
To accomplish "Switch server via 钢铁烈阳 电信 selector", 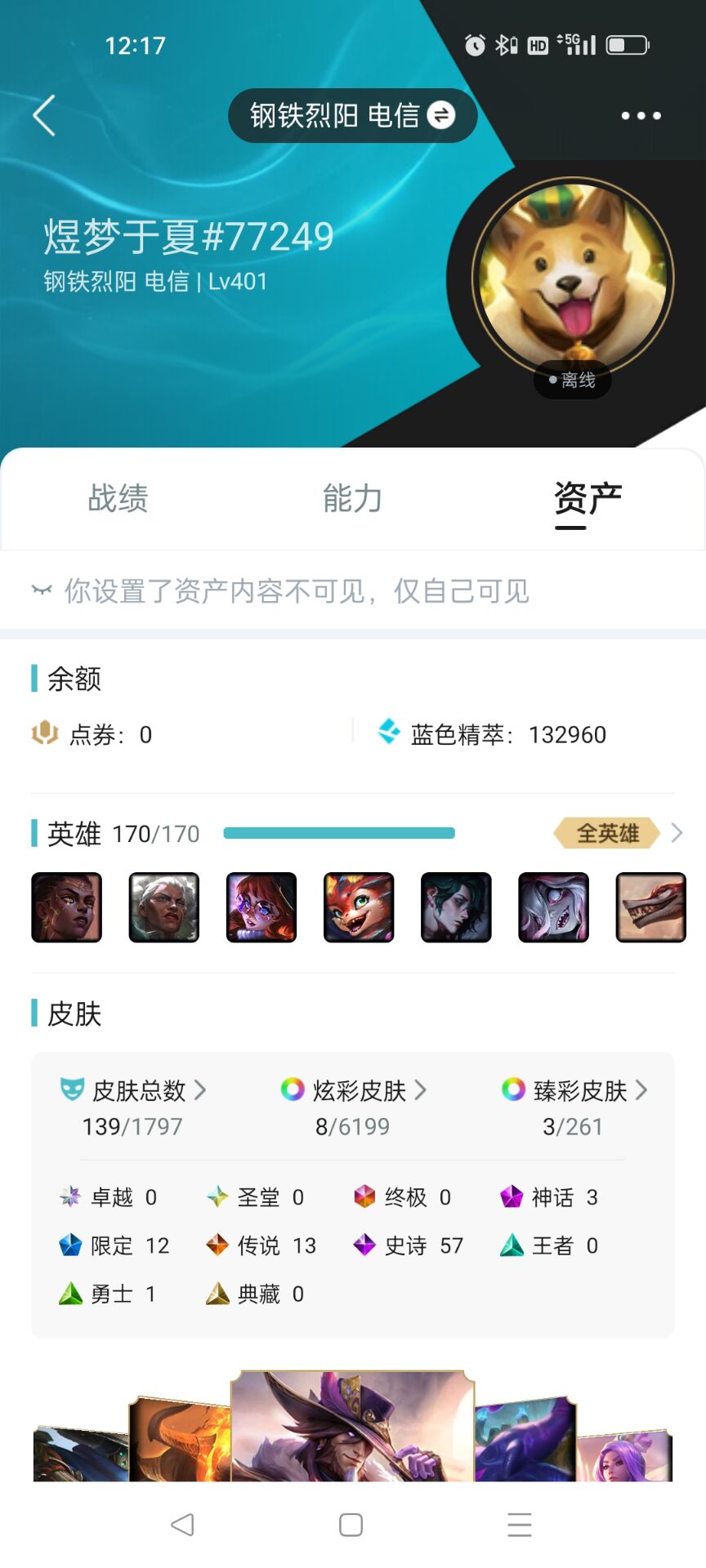I will (352, 115).
